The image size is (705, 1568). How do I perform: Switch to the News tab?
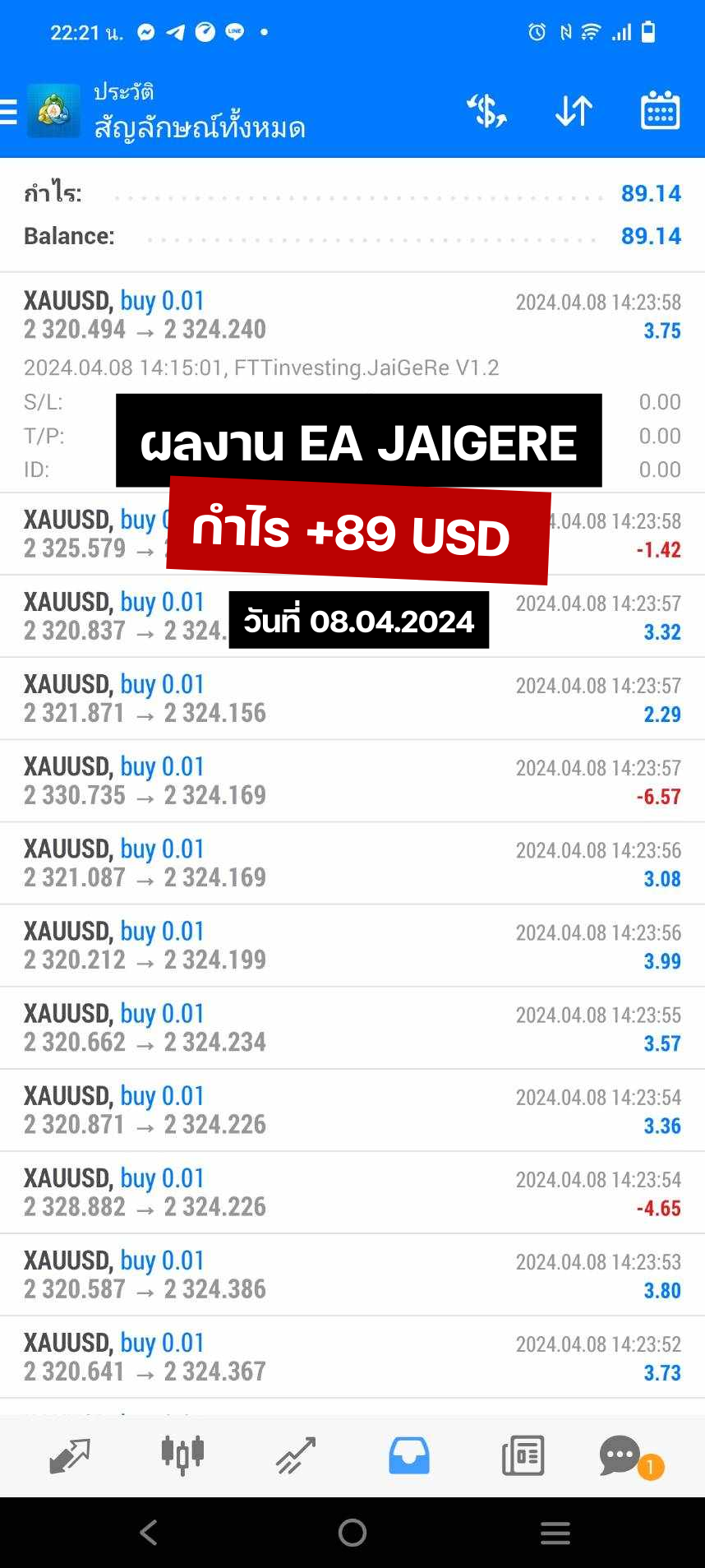(x=523, y=1455)
